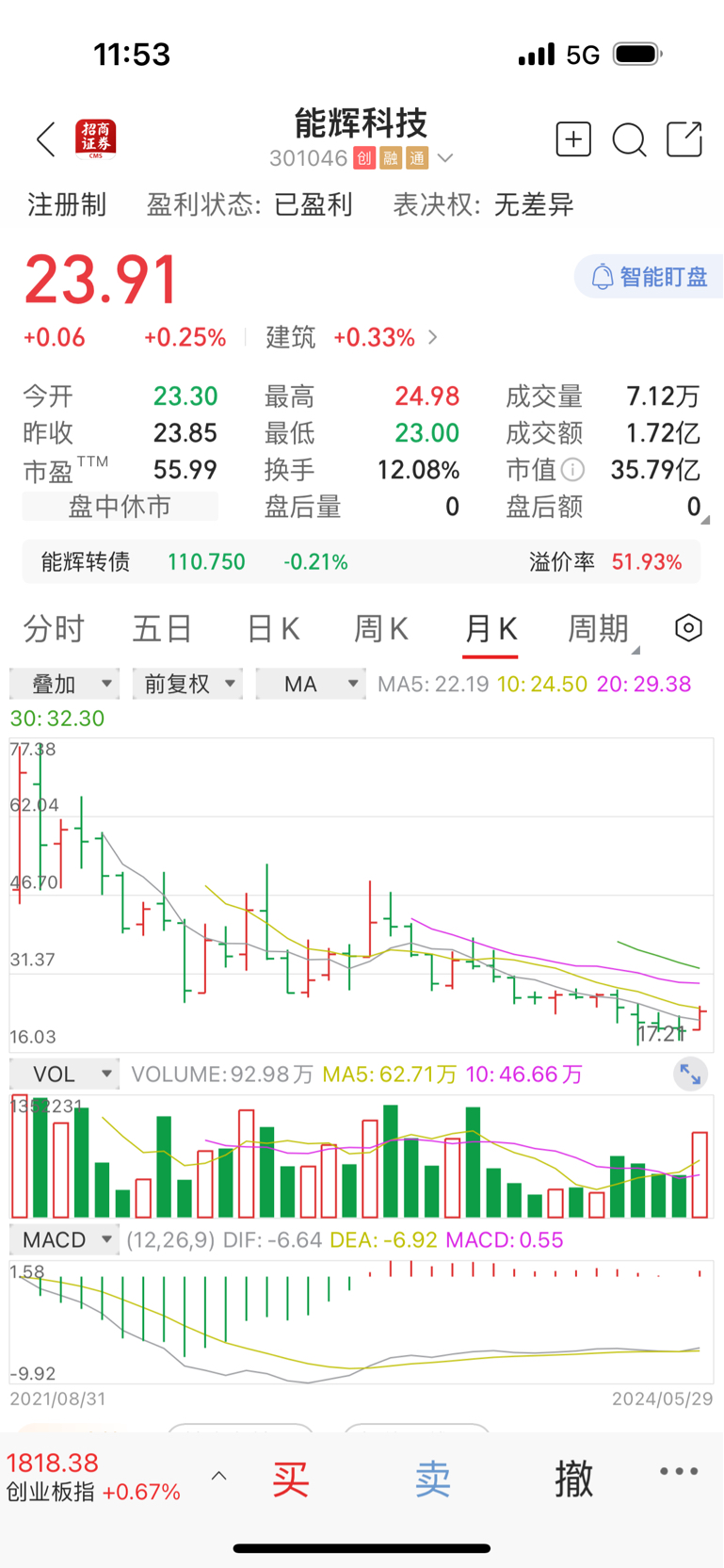Viewport: 724px width, 1568px height.
Task: Open the share icon at top right
Action: (x=684, y=139)
